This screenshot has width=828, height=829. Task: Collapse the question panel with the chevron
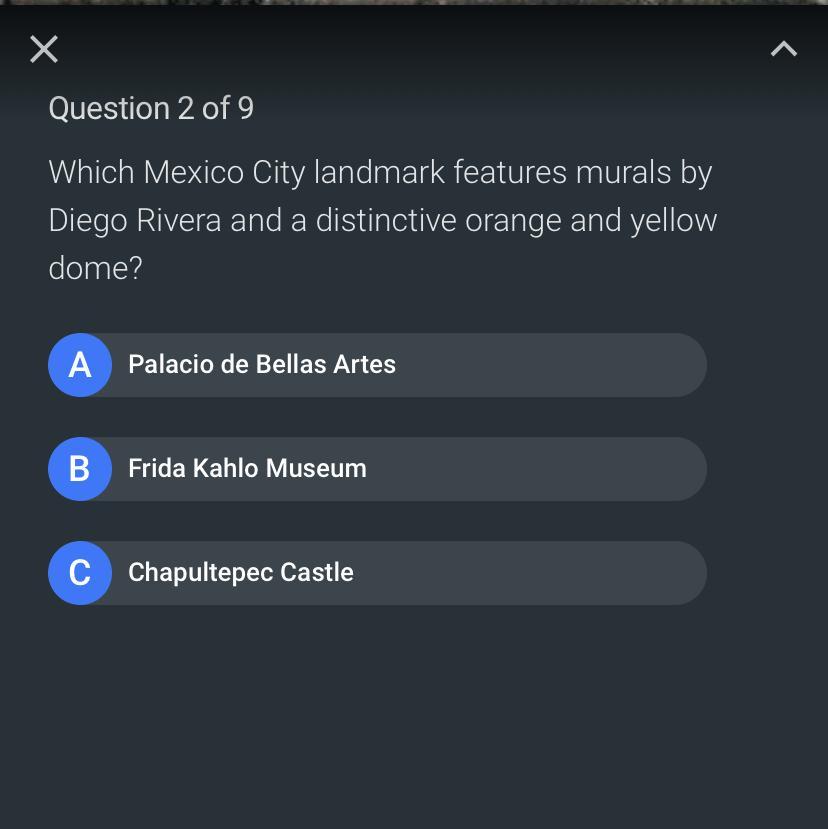(783, 49)
